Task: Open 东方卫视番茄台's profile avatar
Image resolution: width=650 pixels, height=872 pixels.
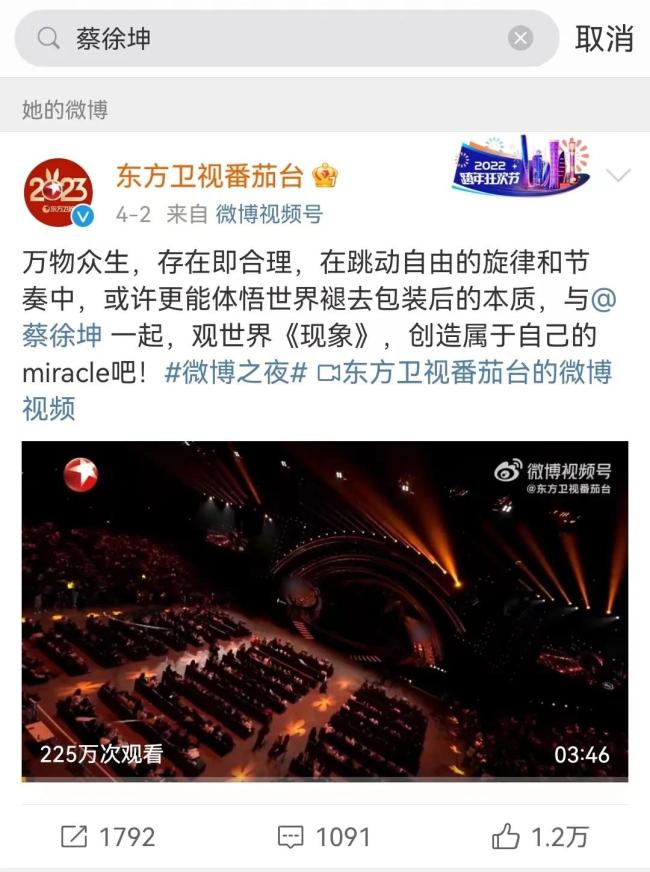Action: coord(58,191)
